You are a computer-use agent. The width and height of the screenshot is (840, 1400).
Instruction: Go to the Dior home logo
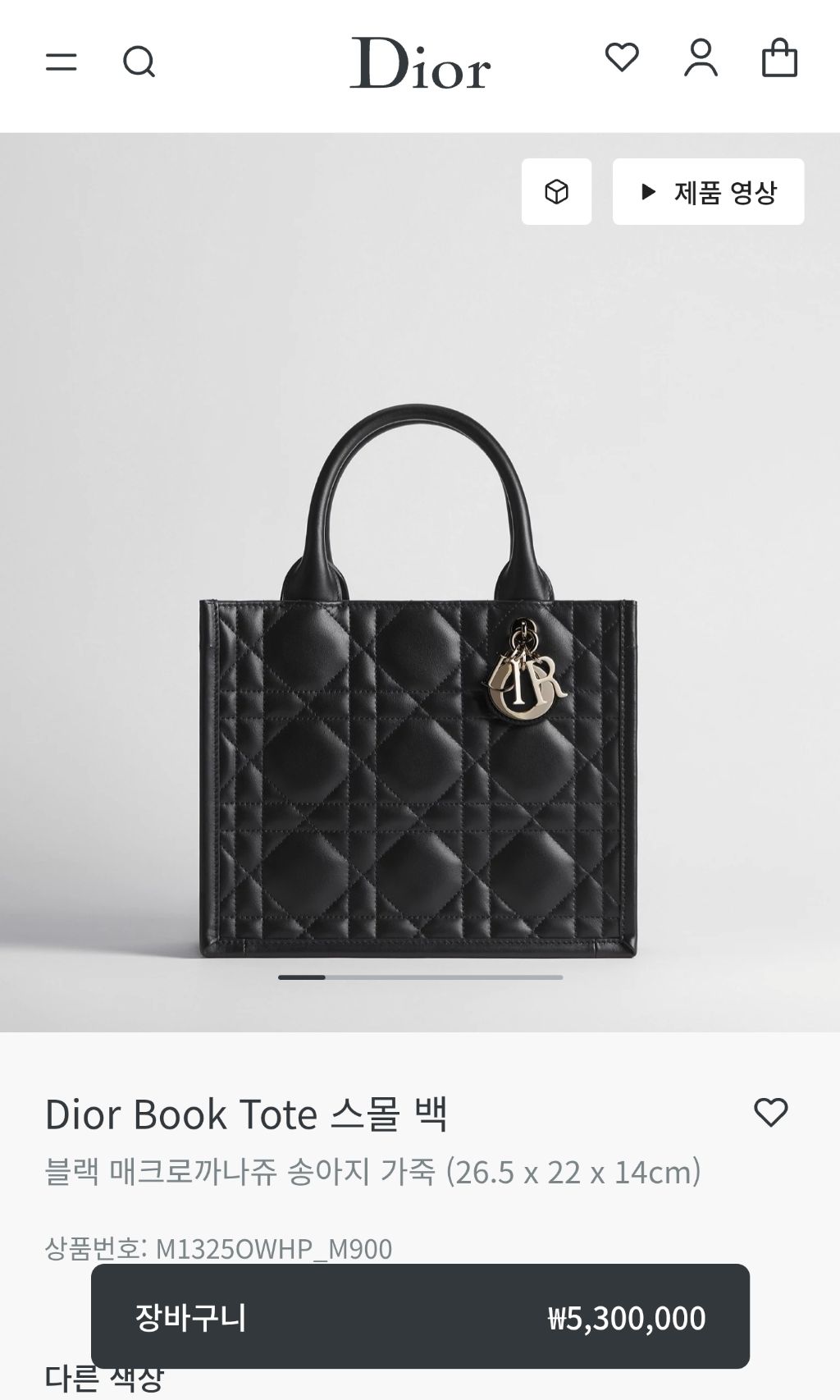pos(420,62)
